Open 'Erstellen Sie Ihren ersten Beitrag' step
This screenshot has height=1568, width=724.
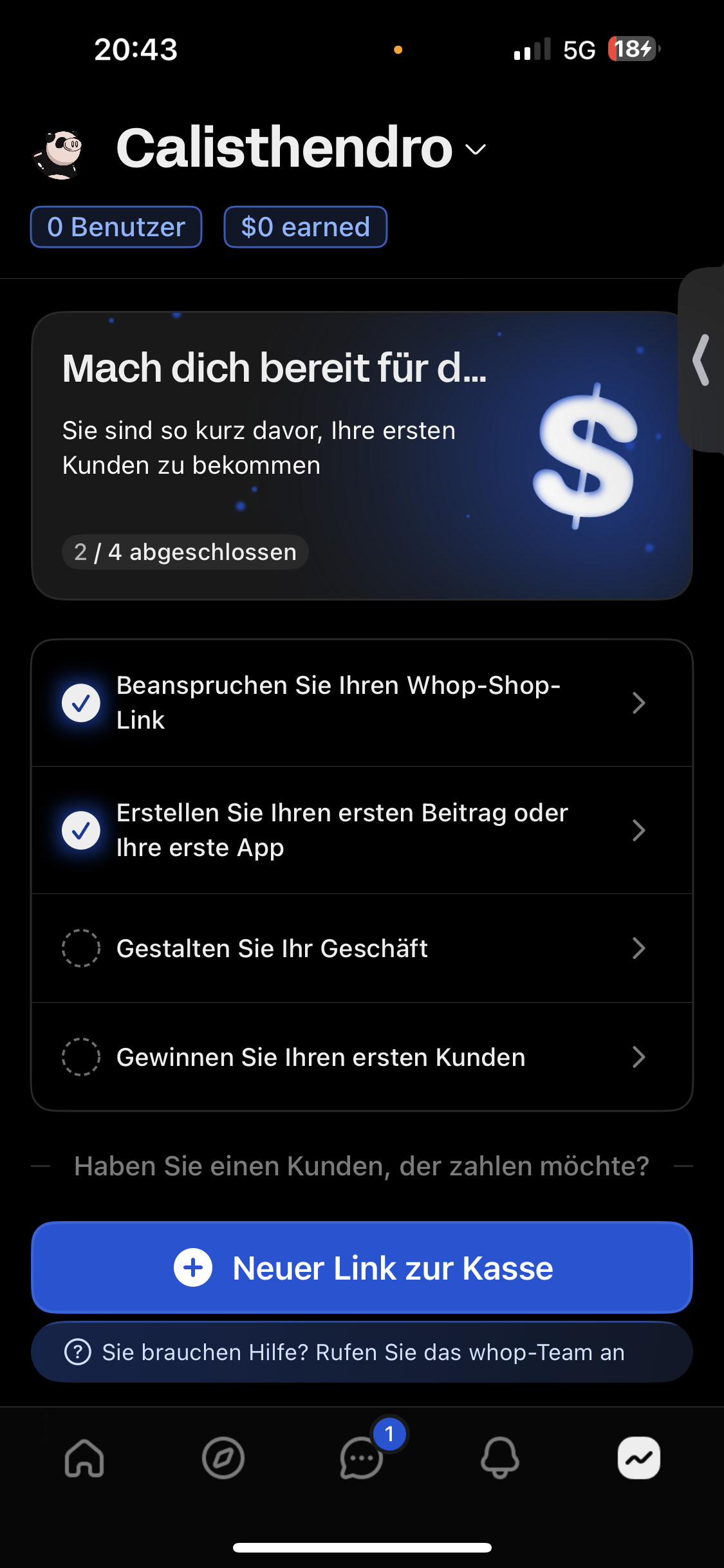362,830
